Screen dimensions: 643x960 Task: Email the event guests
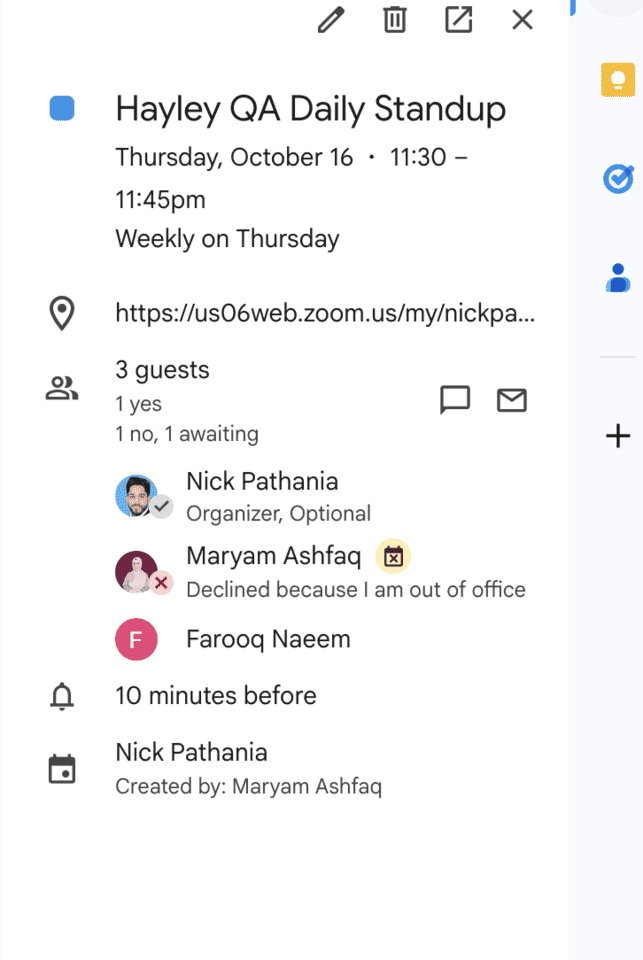pyautogui.click(x=512, y=400)
